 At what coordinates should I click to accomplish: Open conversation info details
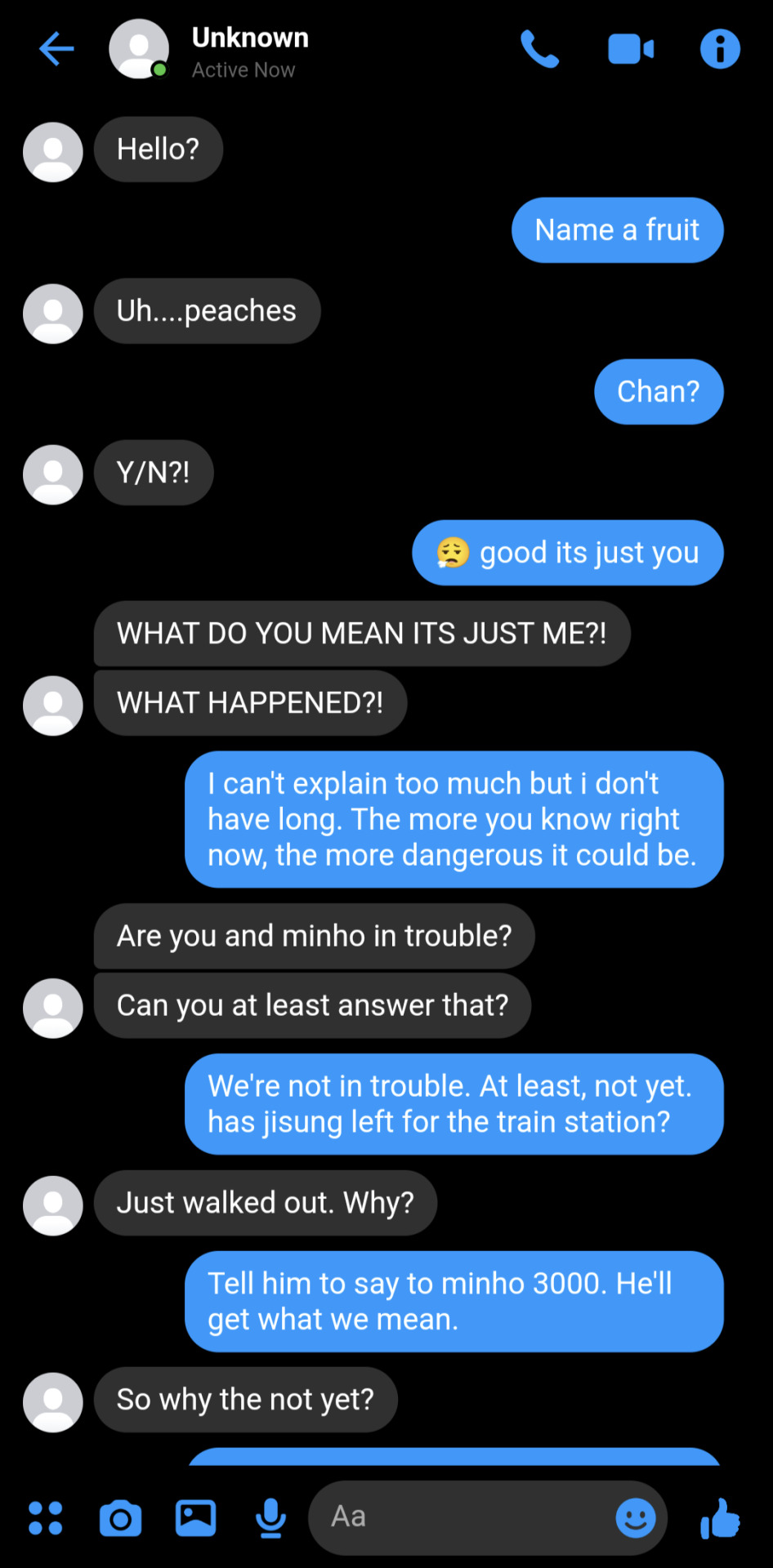click(x=720, y=49)
